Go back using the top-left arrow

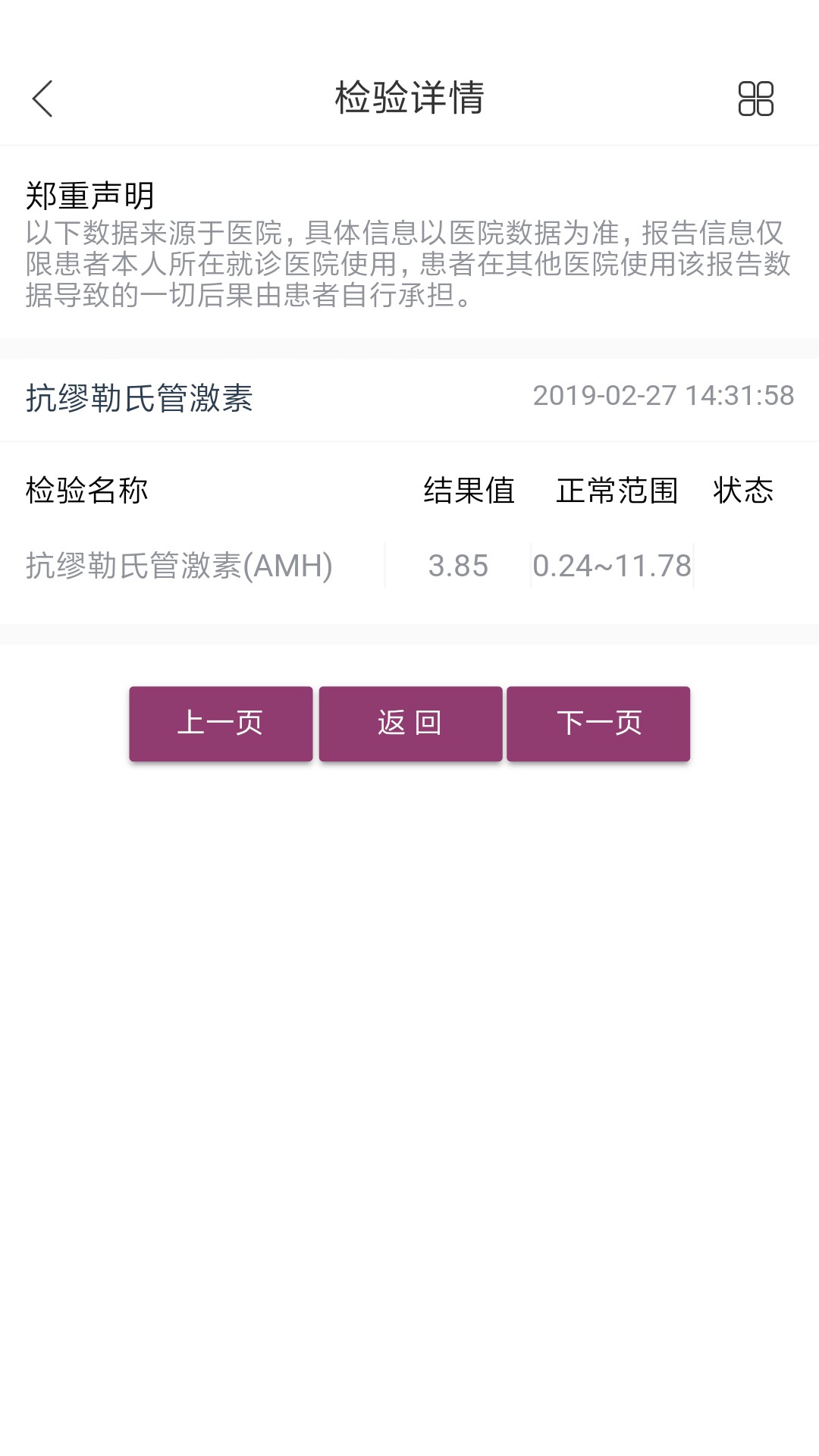[x=42, y=99]
